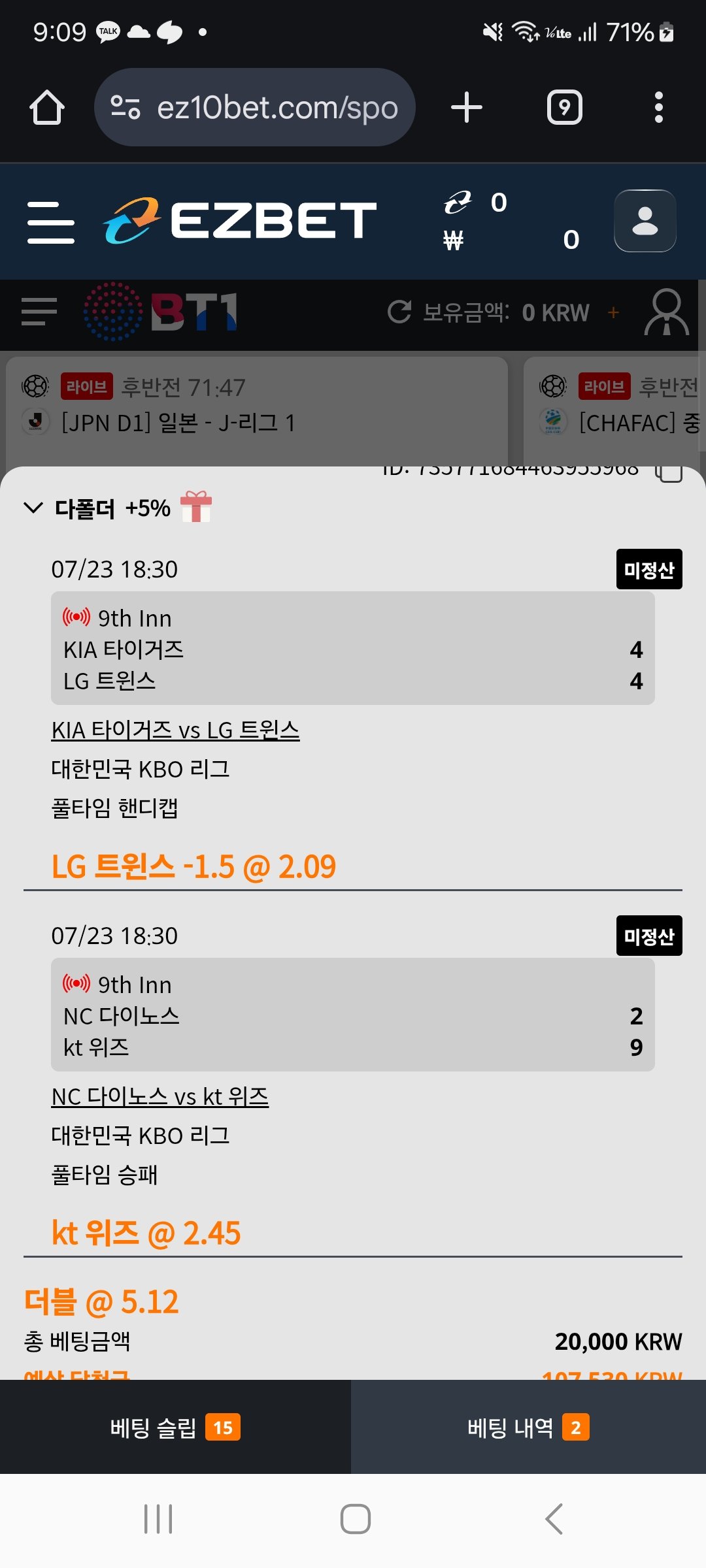
Task: Open NC 다이노스 vs kt 위즈 match link
Action: click(x=160, y=1096)
